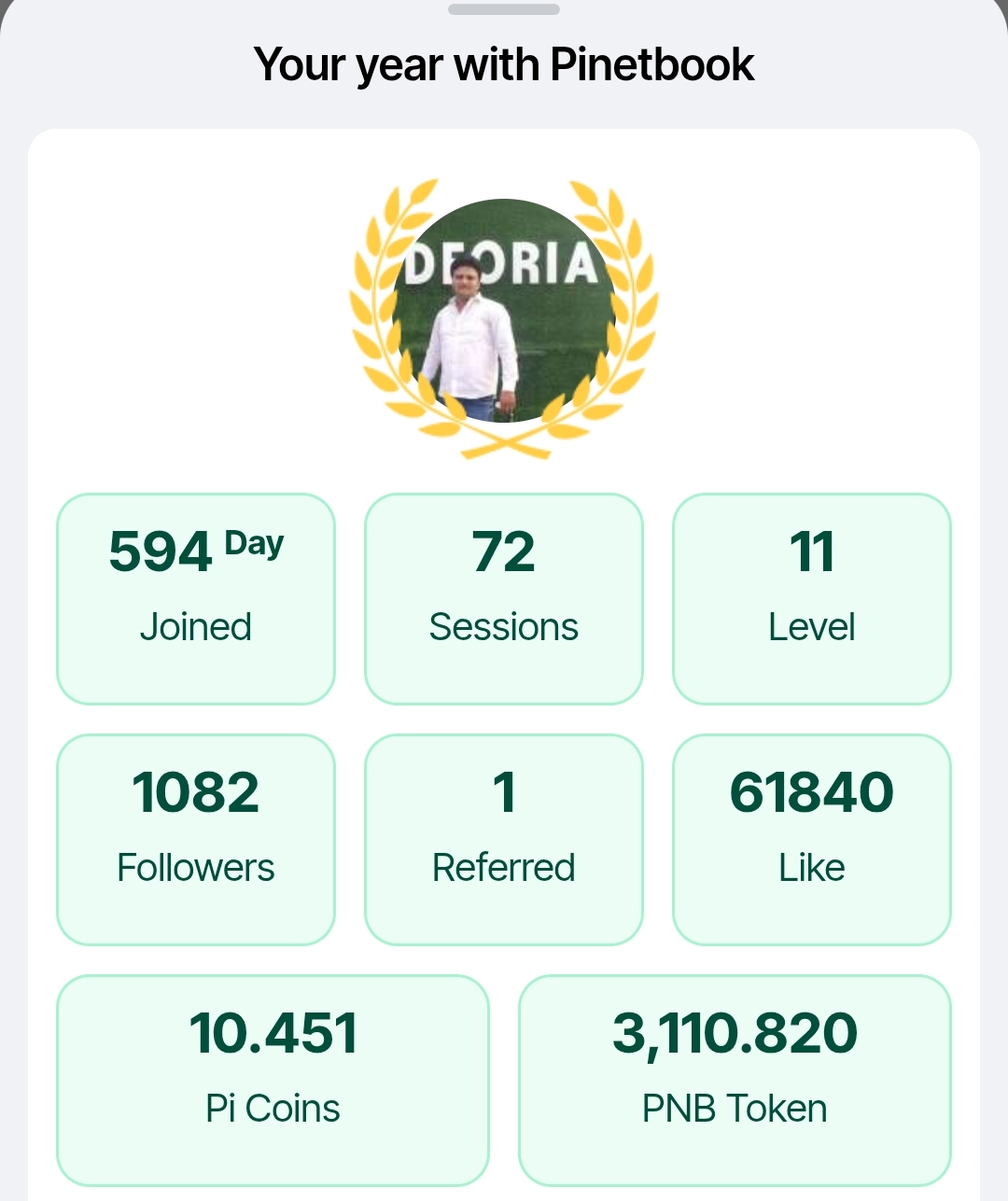Open the profile photo with laurel wreath
Viewport: 1008px width, 1201px height.
(504, 314)
